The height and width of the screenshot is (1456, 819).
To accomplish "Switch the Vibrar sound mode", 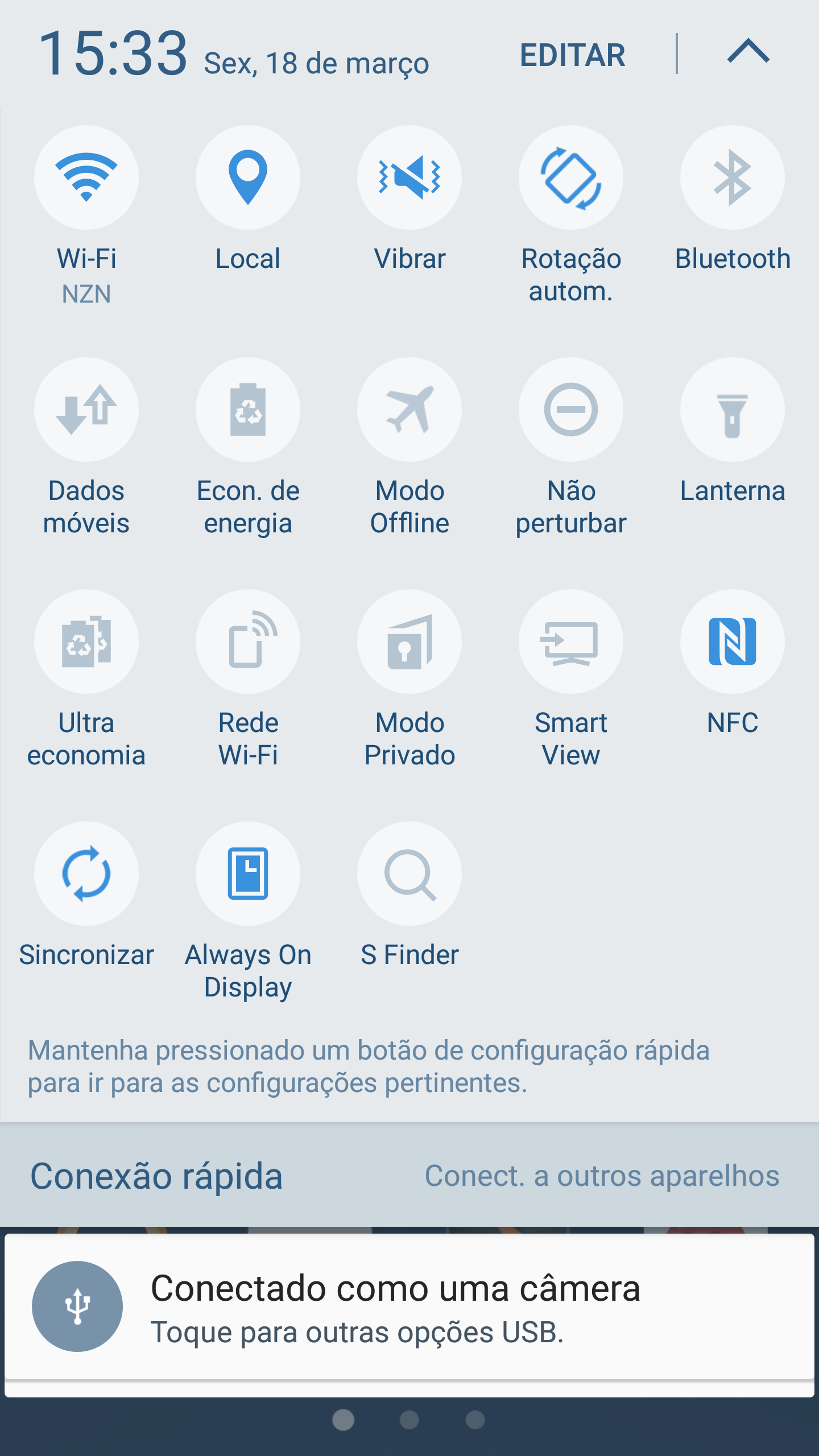I will (x=409, y=177).
